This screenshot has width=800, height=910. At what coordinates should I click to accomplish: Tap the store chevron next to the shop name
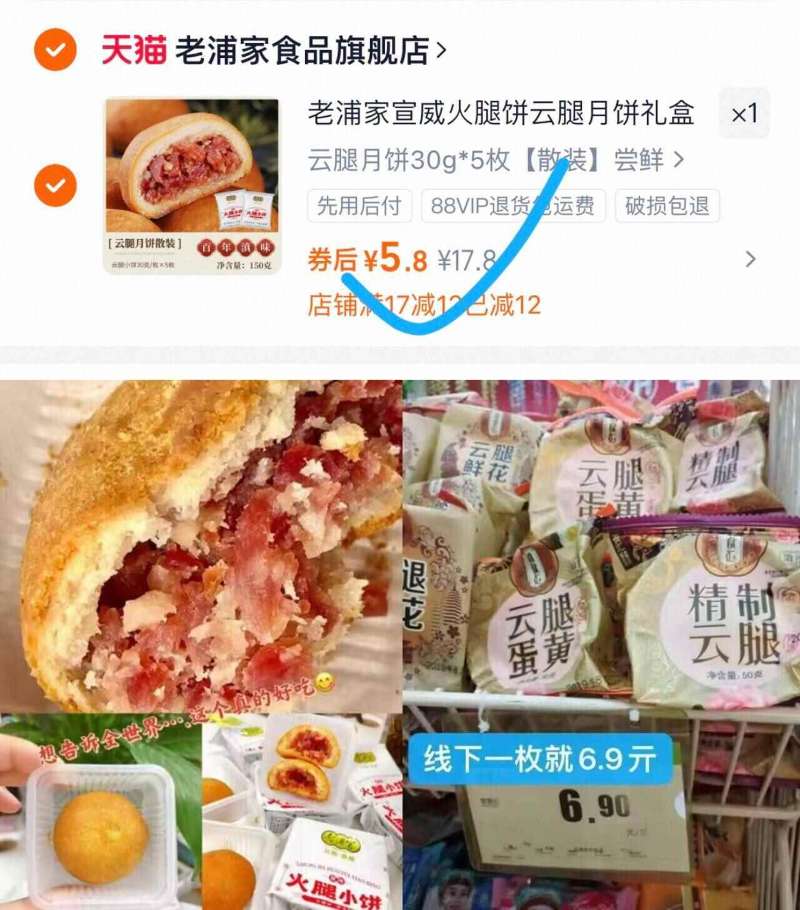tap(442, 46)
